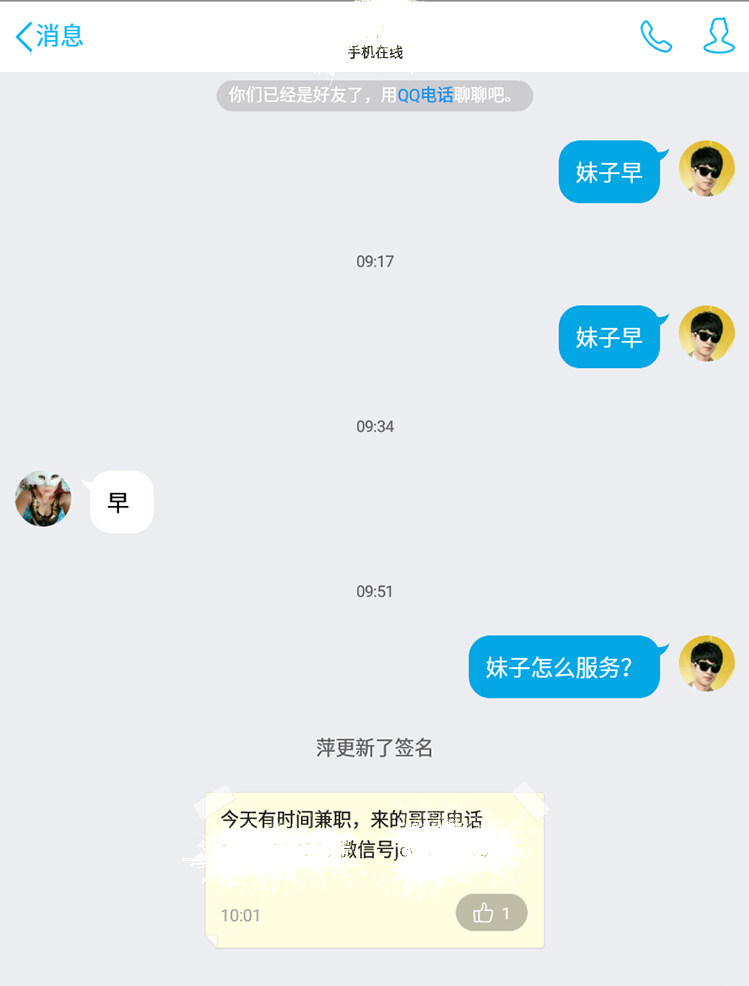749x986 pixels.
Task: Start a voice call with this contact
Action: [x=656, y=37]
